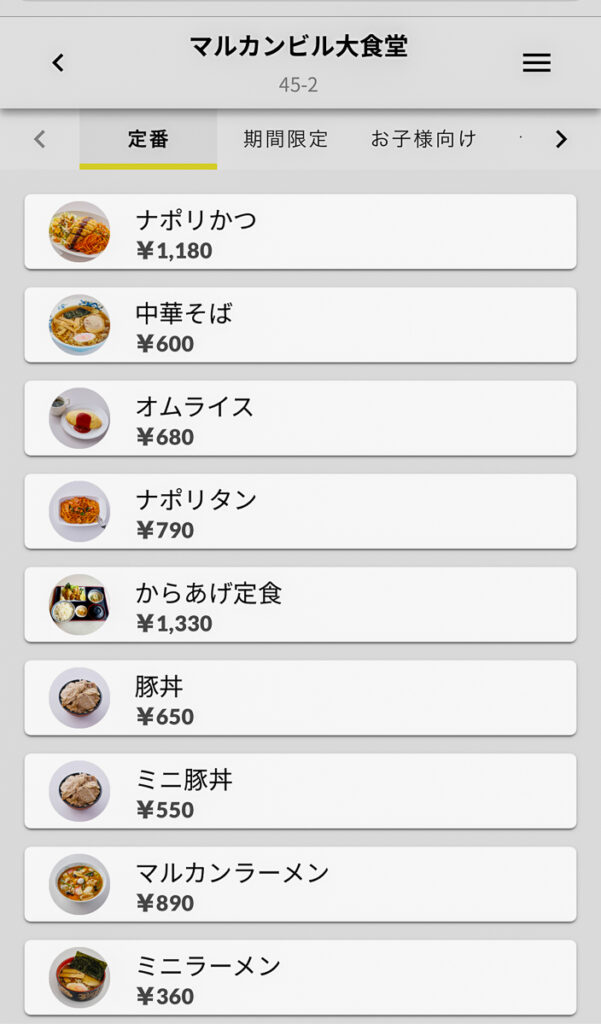Screen dimensions: 601x1024
Task: Go back using the header arrow
Action: tap(58, 63)
